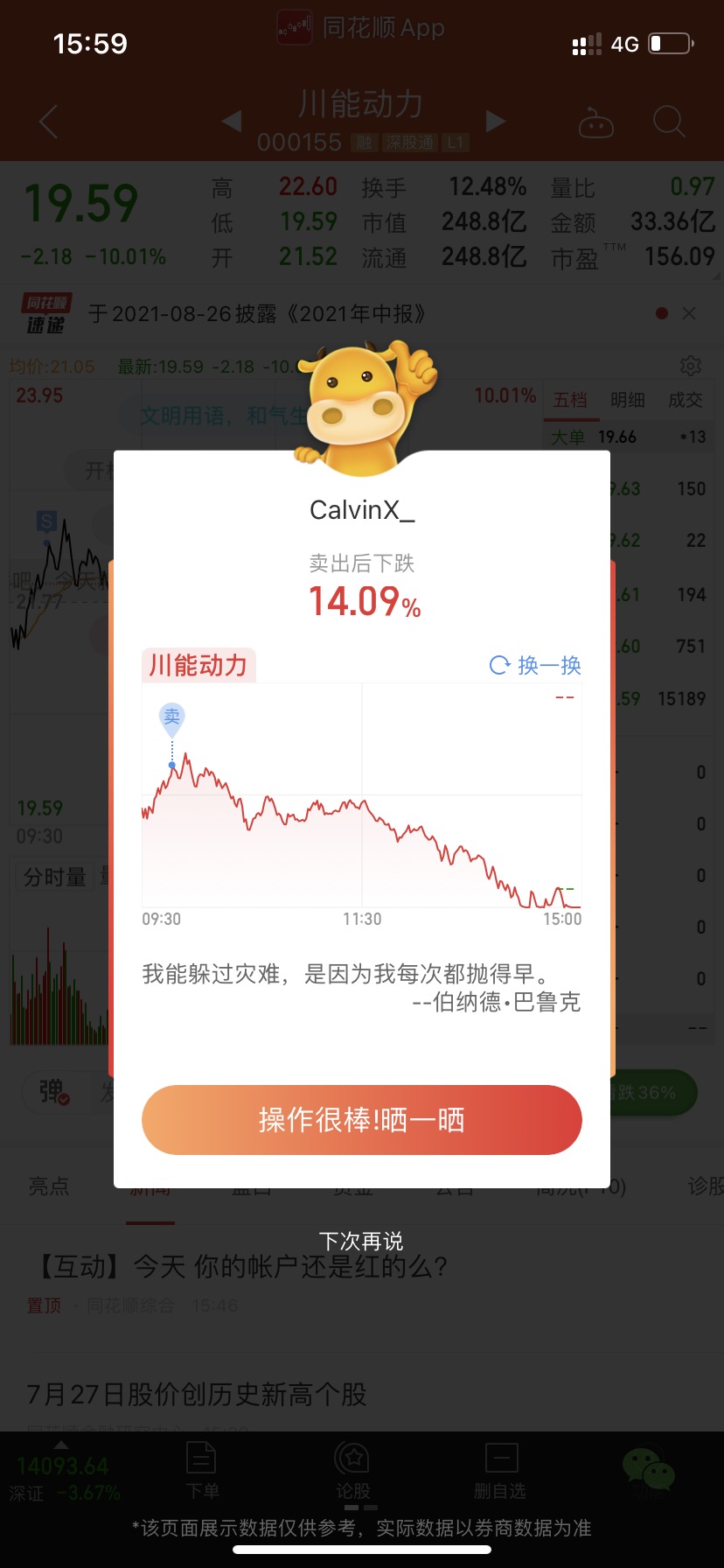Tap the 操作很棒!晒一晒 share button
This screenshot has width=724, height=1568.
tap(361, 1119)
